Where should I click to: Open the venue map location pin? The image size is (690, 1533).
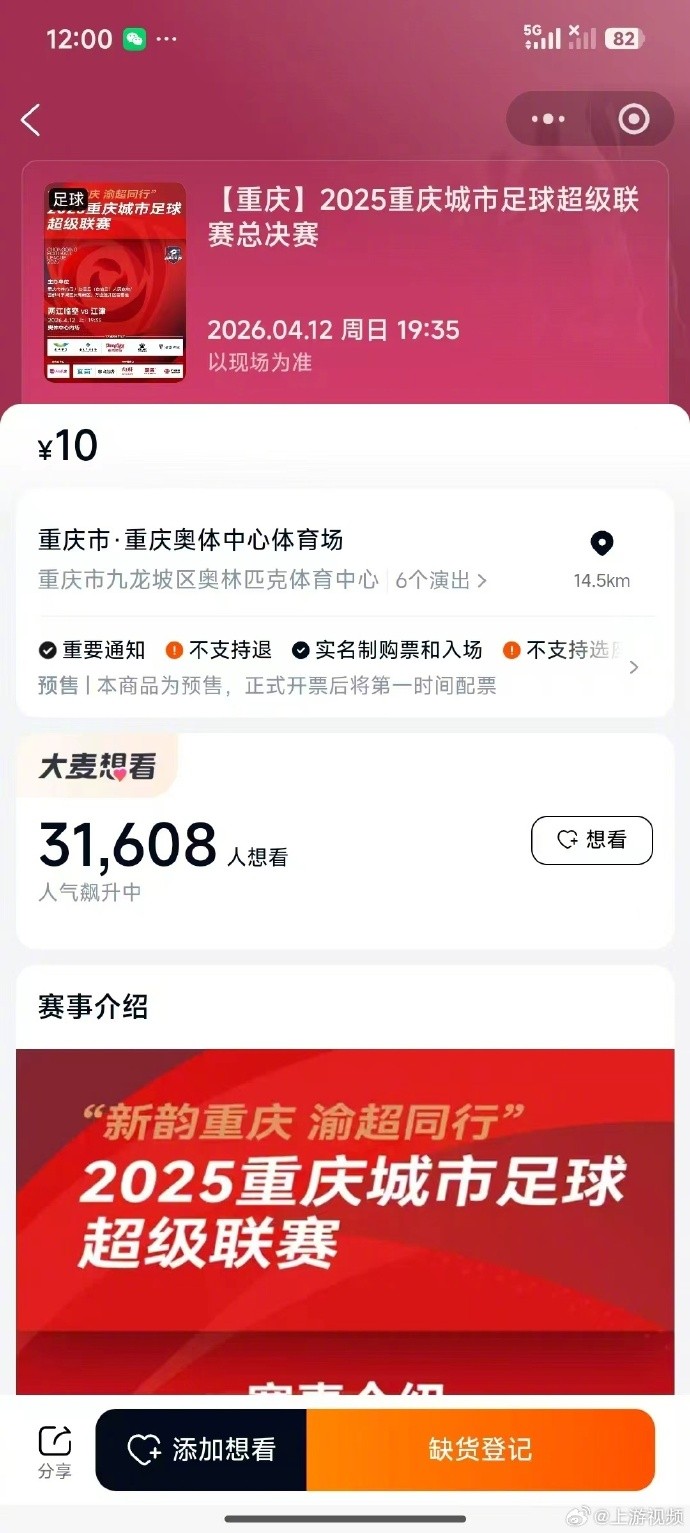point(601,545)
